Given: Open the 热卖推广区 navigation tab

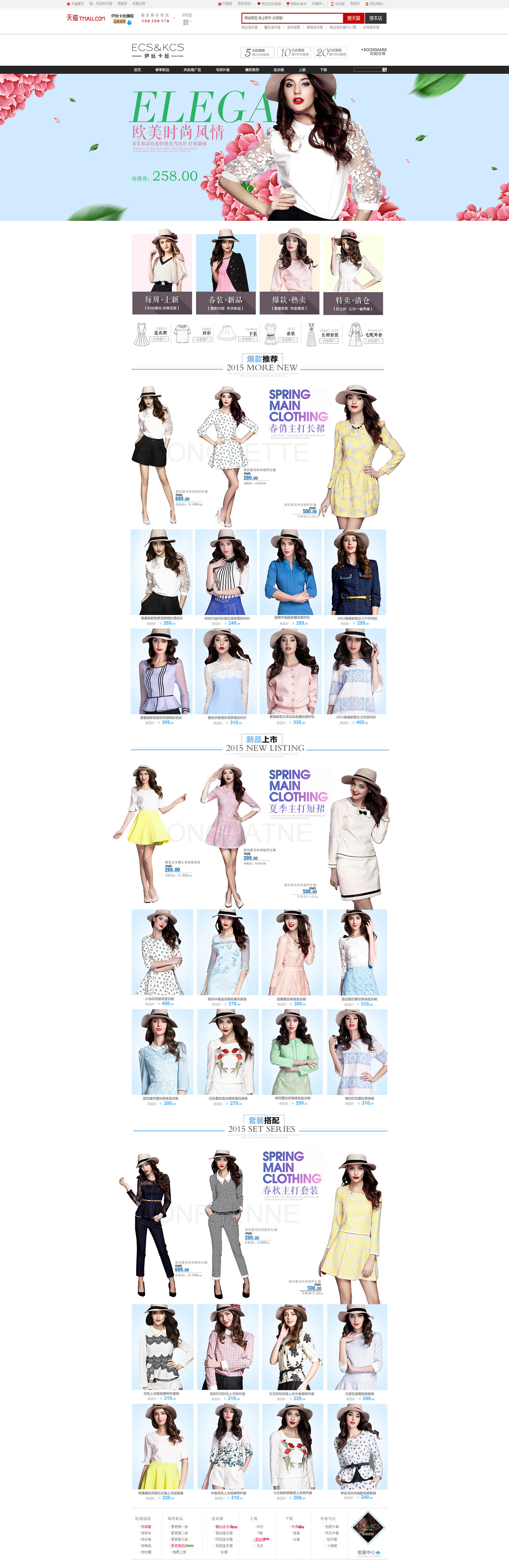Looking at the screenshot, I should pos(192,70).
